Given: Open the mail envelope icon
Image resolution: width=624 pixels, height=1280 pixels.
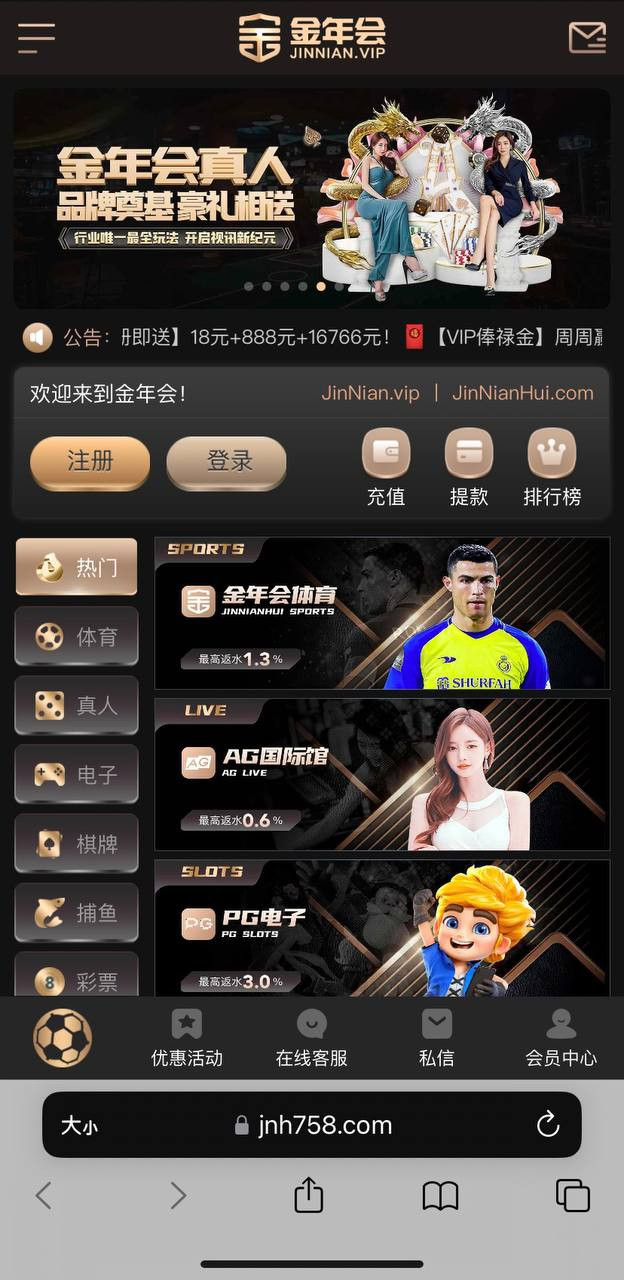Looking at the screenshot, I should (x=587, y=38).
